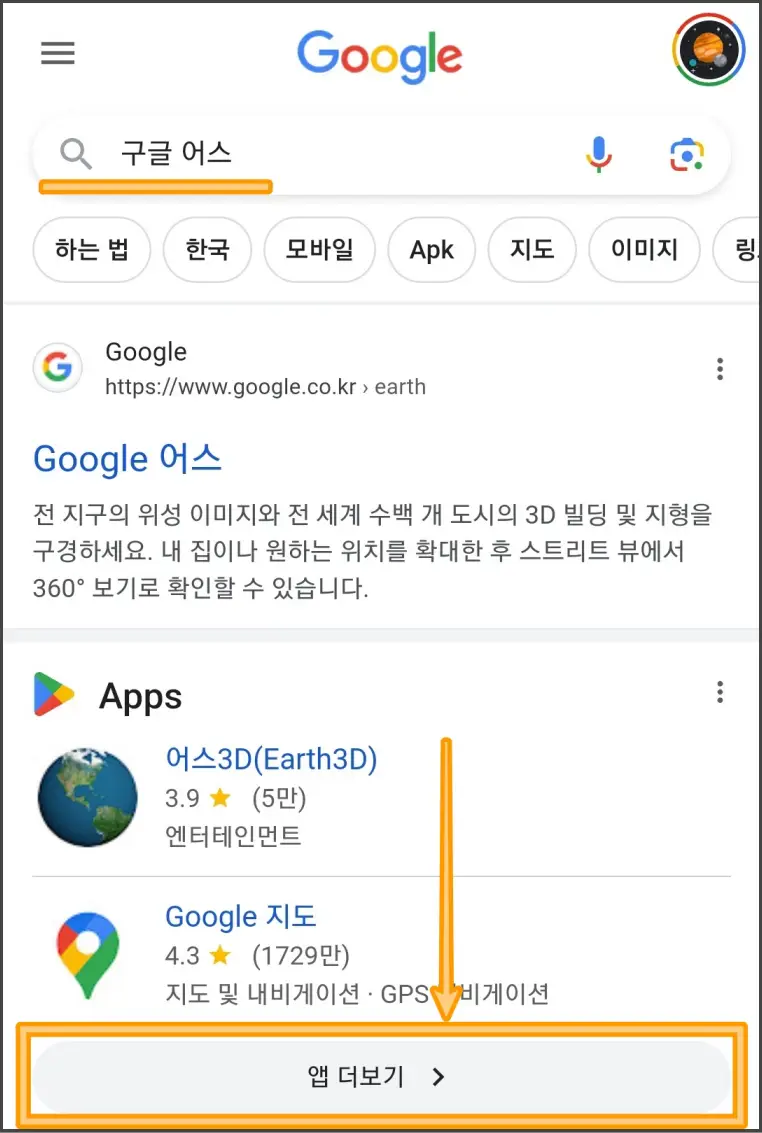Open the planet profile avatar

[707, 50]
